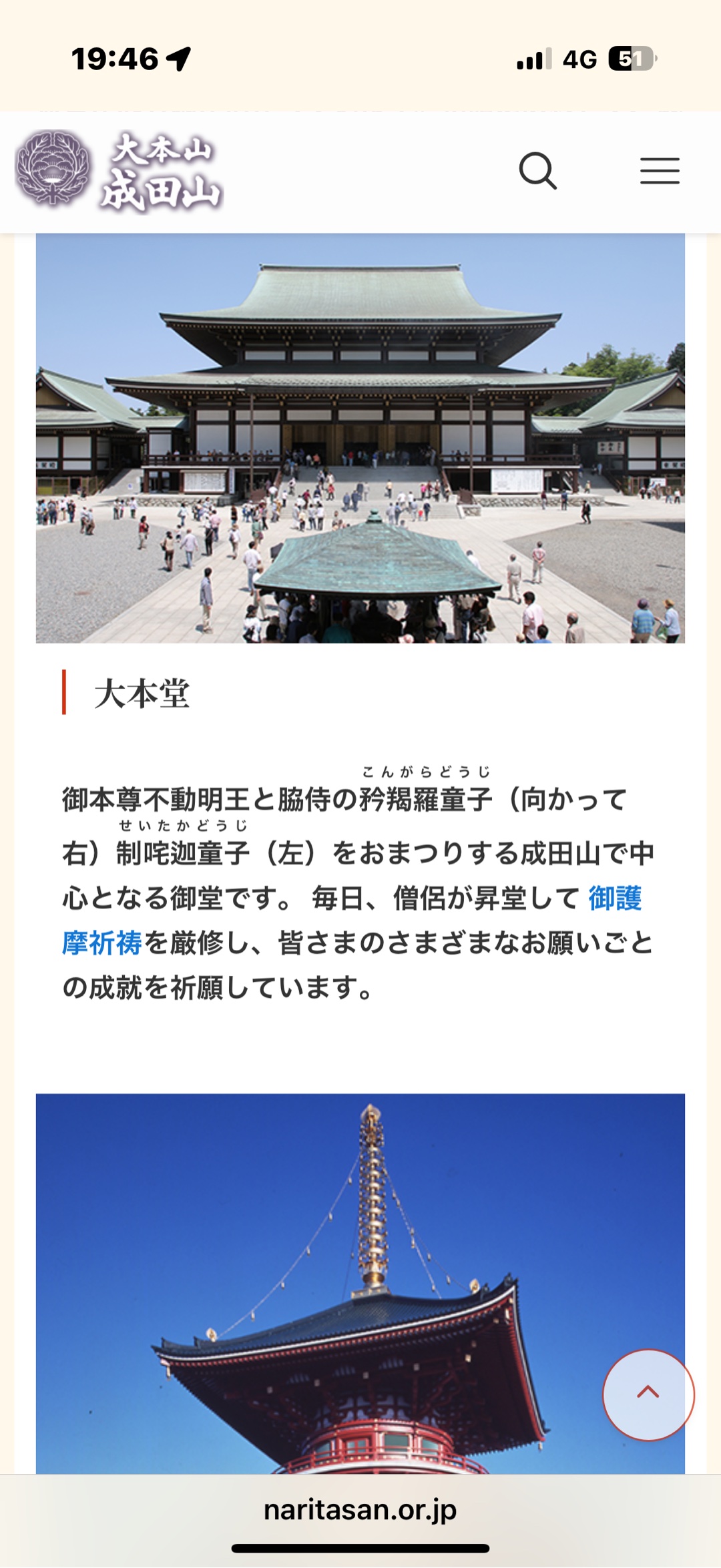721x1568 pixels.
Task: Tap the location arrow in status bar
Action: [177, 59]
